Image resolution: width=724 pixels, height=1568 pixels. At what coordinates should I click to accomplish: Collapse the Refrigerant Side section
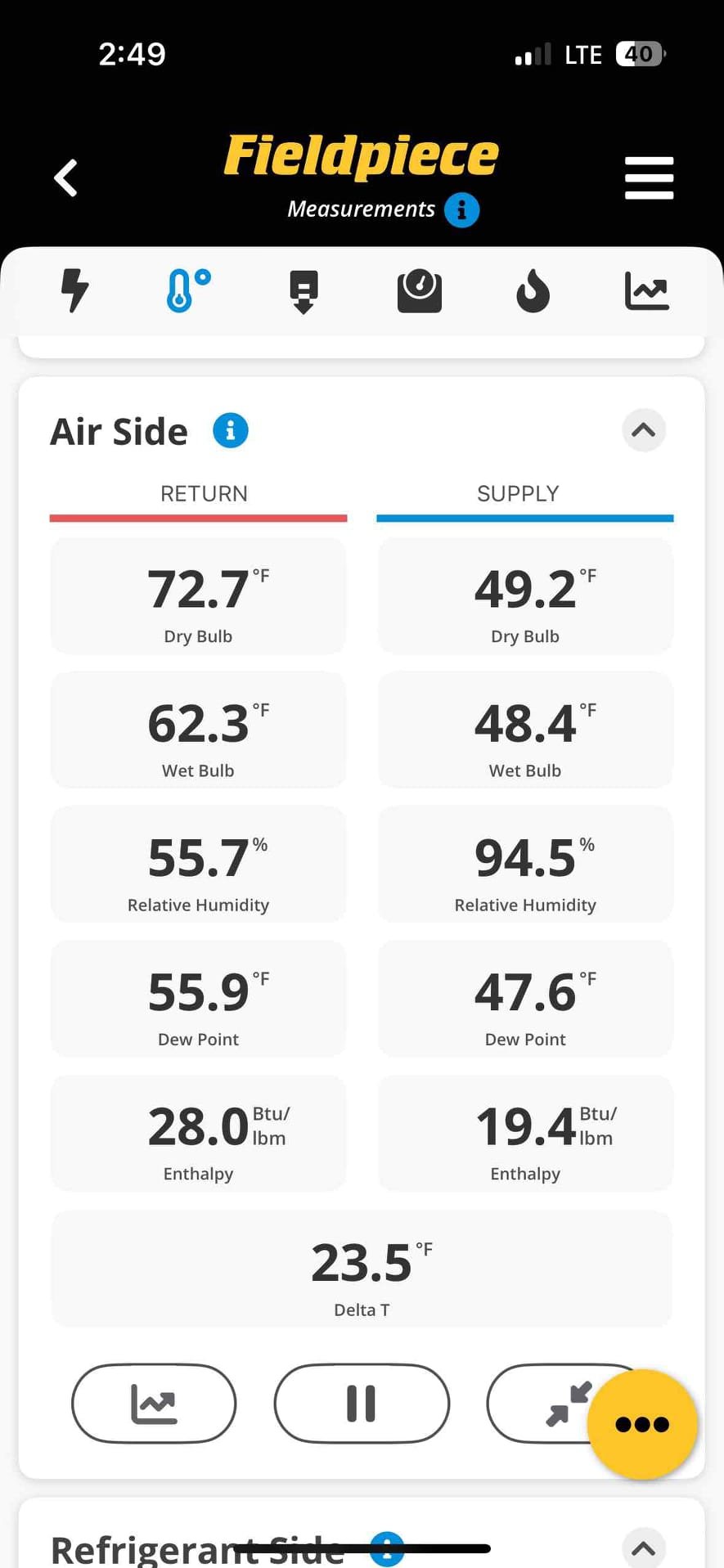pyautogui.click(x=644, y=1548)
